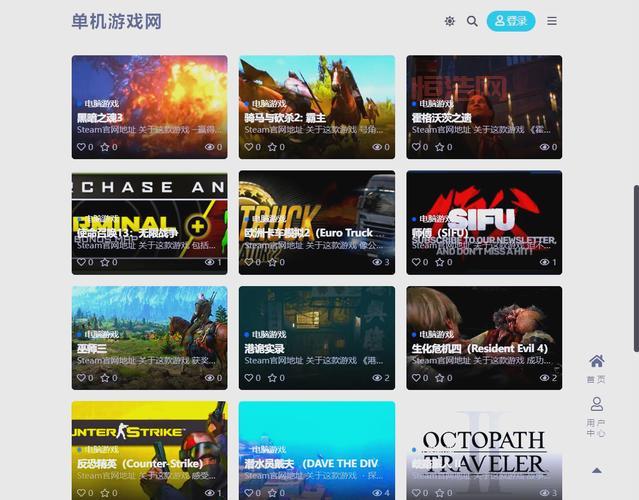
Task: Open the Resident Evil 4 card
Action: (x=483, y=328)
